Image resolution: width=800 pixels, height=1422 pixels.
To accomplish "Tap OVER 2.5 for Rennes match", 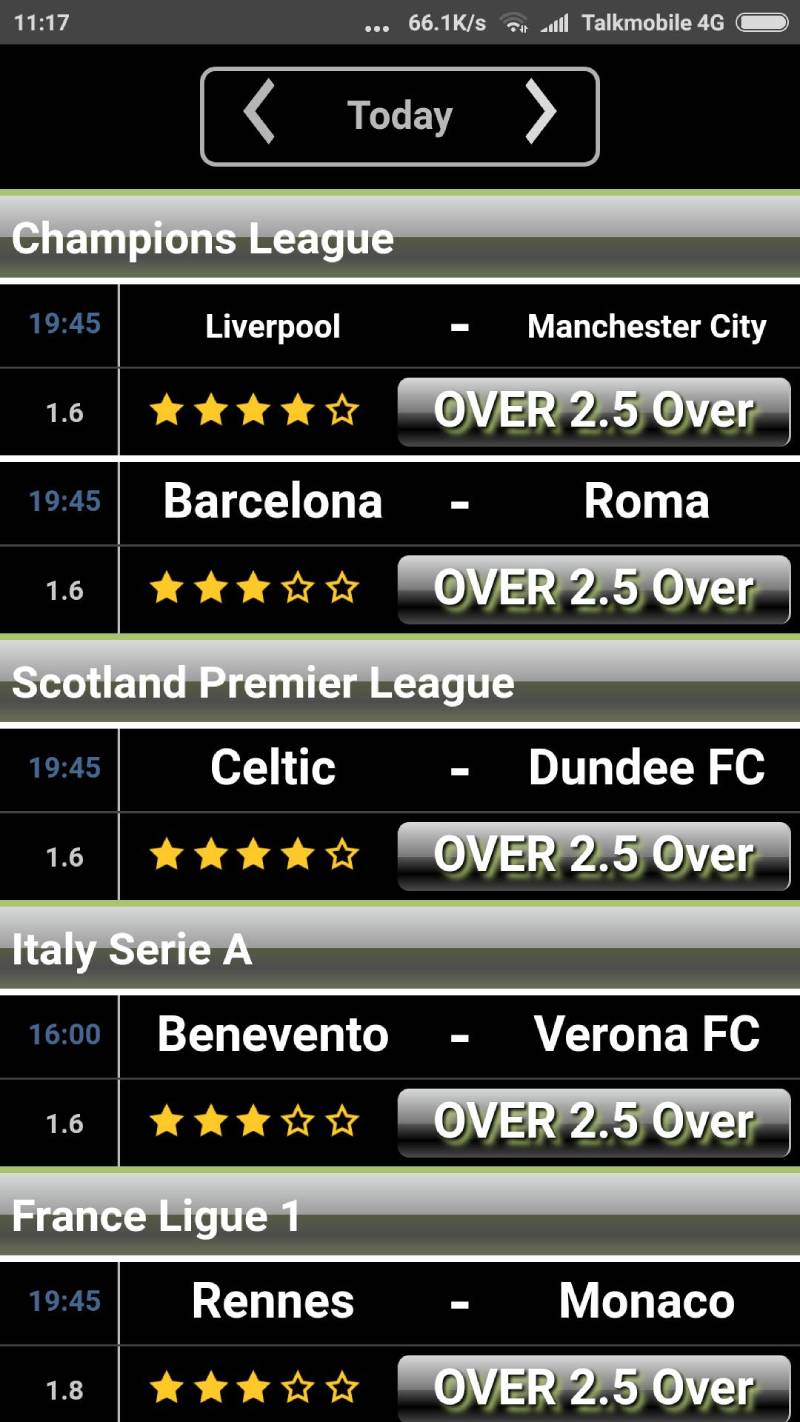I will click(x=594, y=1388).
